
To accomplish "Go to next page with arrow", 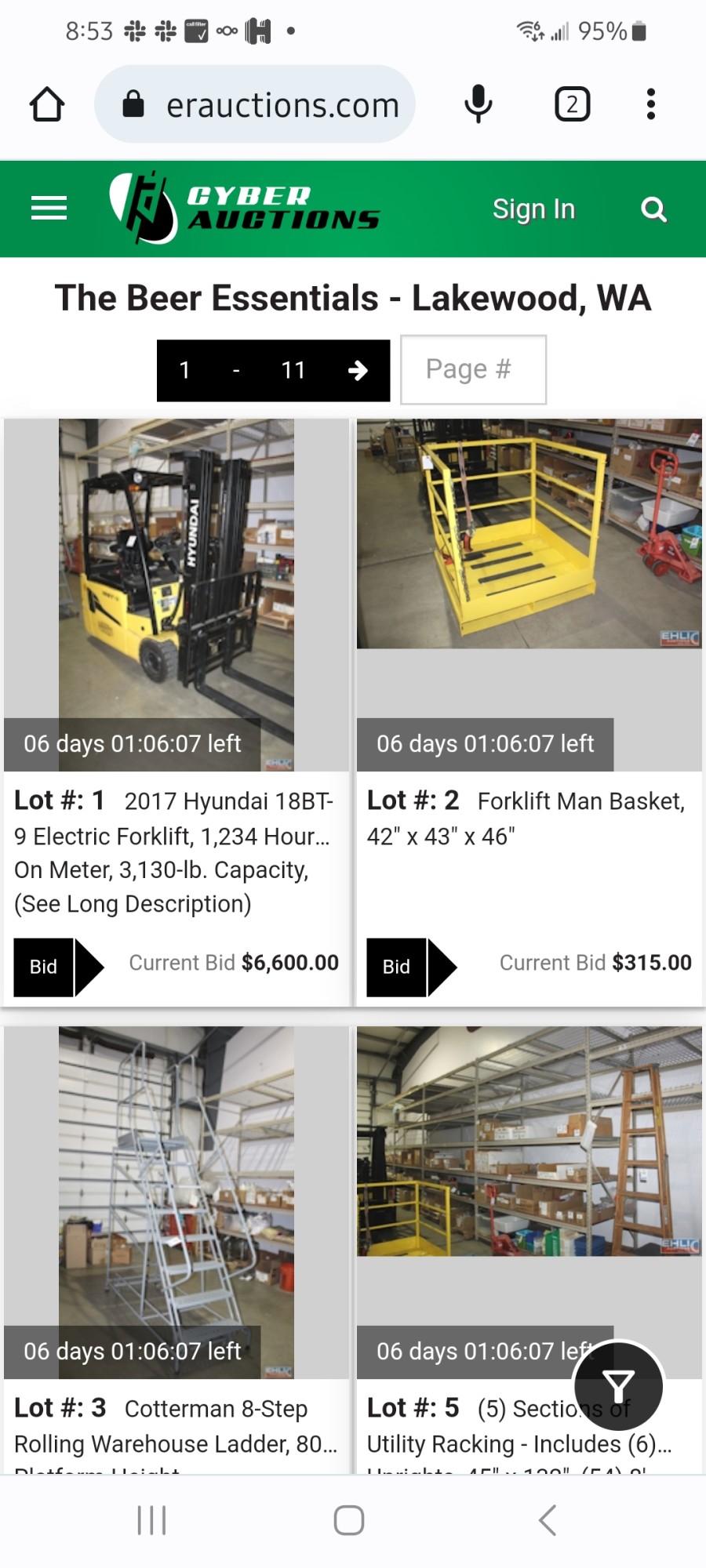I will [x=358, y=371].
